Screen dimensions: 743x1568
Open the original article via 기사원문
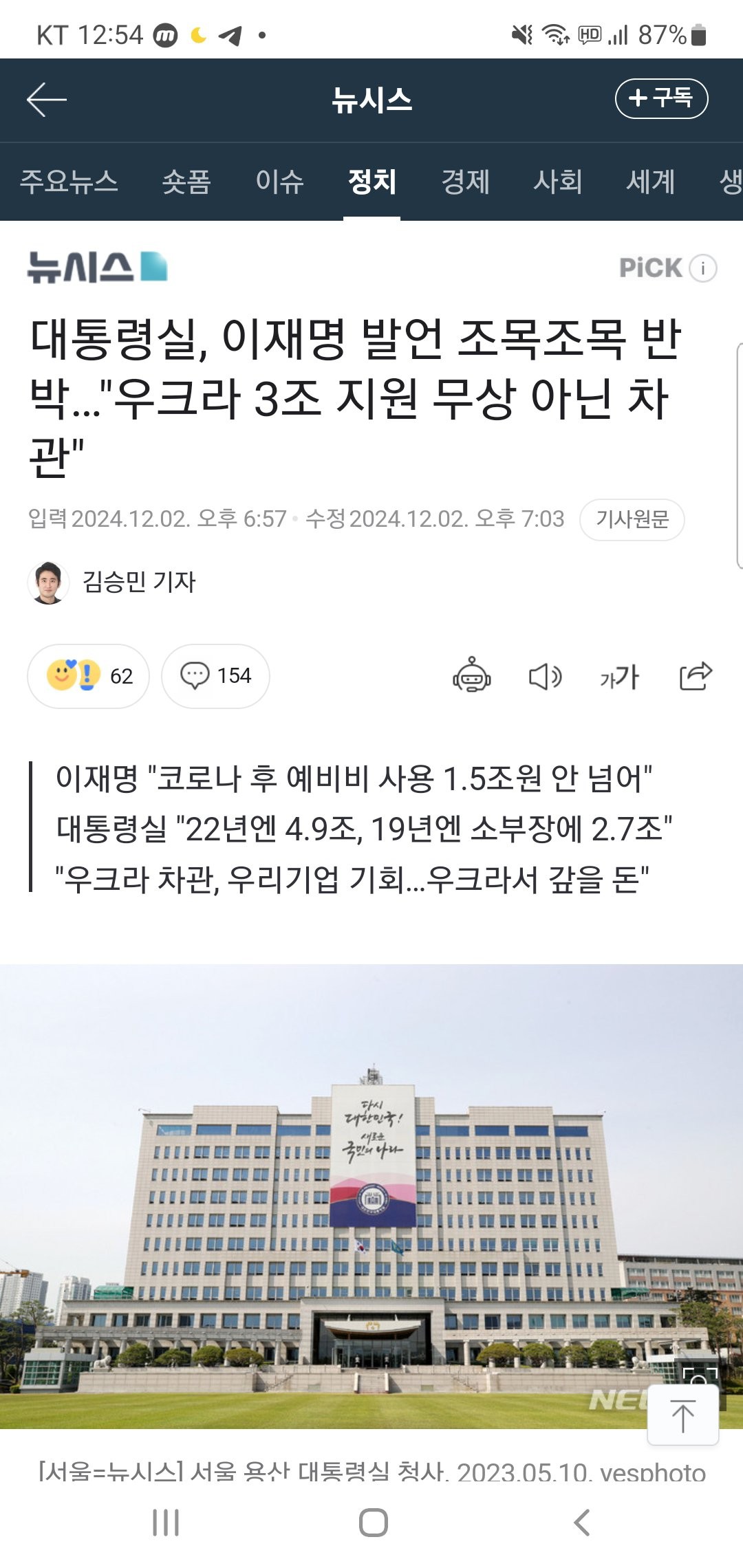pyautogui.click(x=632, y=519)
